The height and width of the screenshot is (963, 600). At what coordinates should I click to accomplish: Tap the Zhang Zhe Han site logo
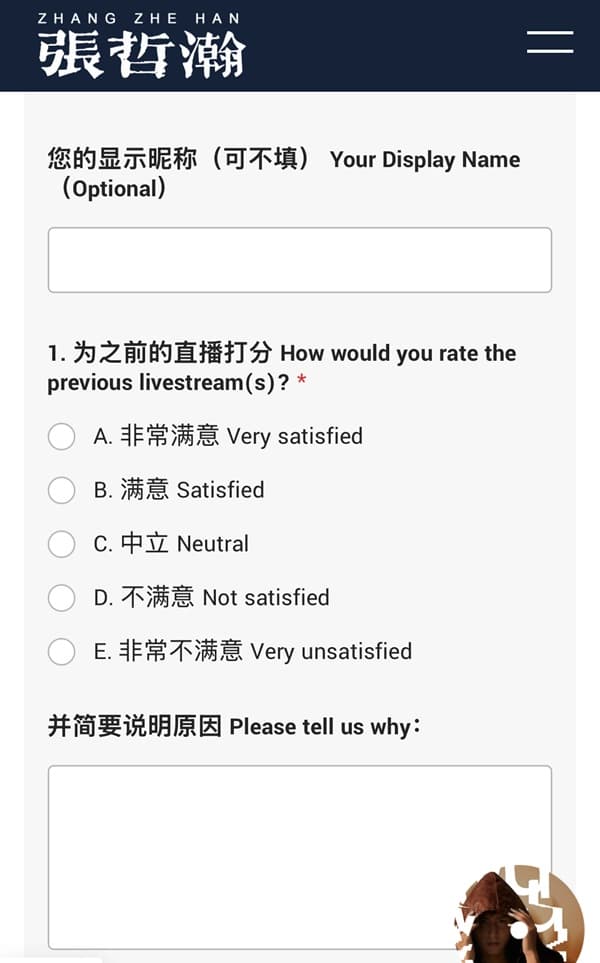141,45
